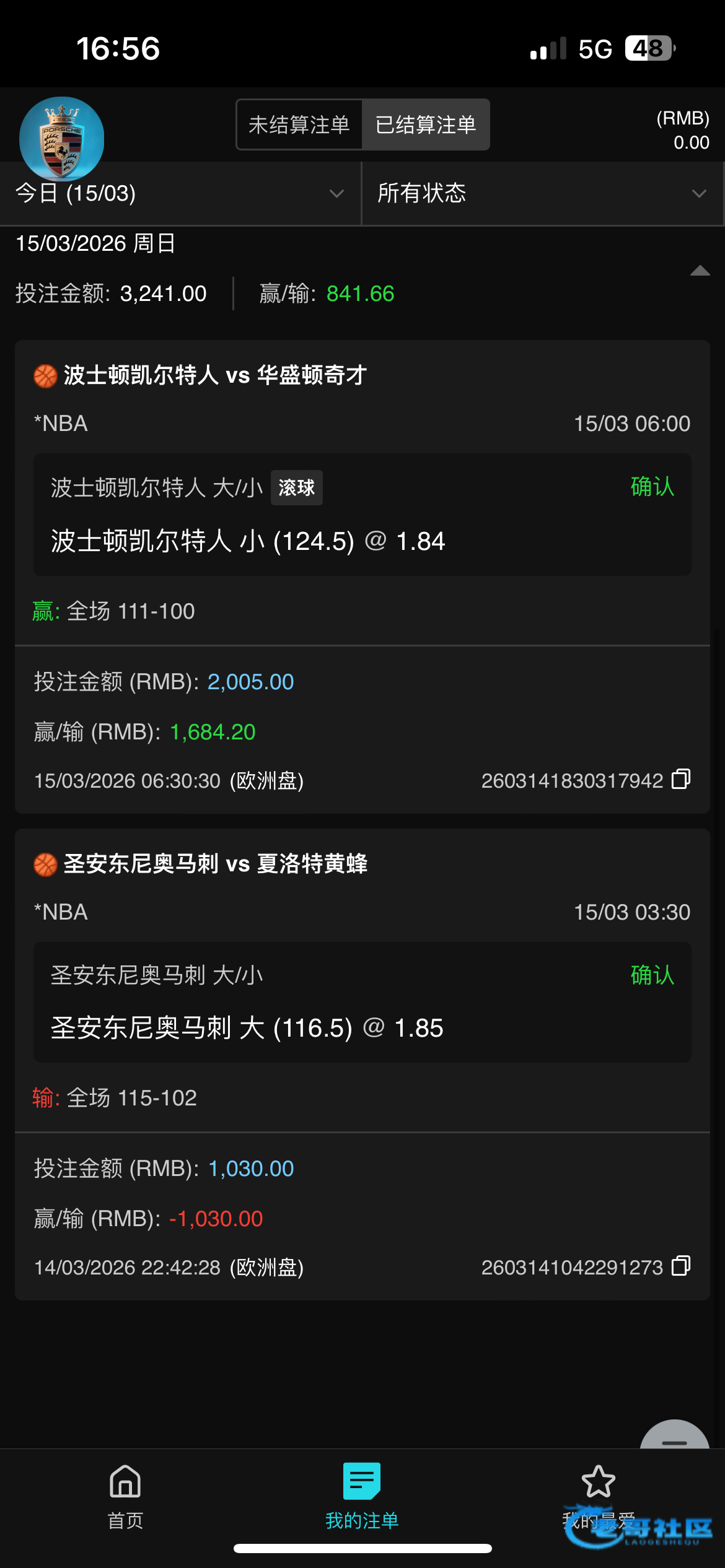725x1568 pixels.
Task: Open the 我的最爱 favorites tab
Action: click(599, 1497)
